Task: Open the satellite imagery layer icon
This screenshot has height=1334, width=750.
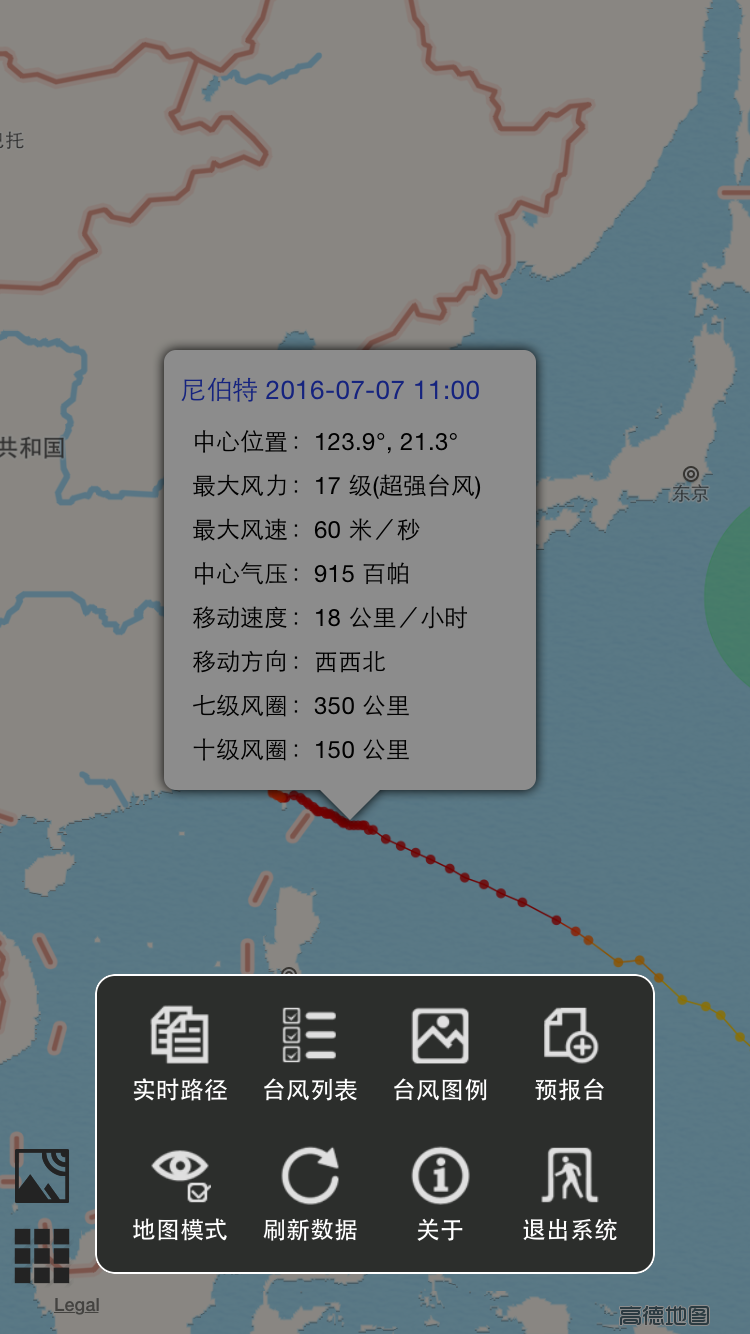Action: pos(42,1176)
